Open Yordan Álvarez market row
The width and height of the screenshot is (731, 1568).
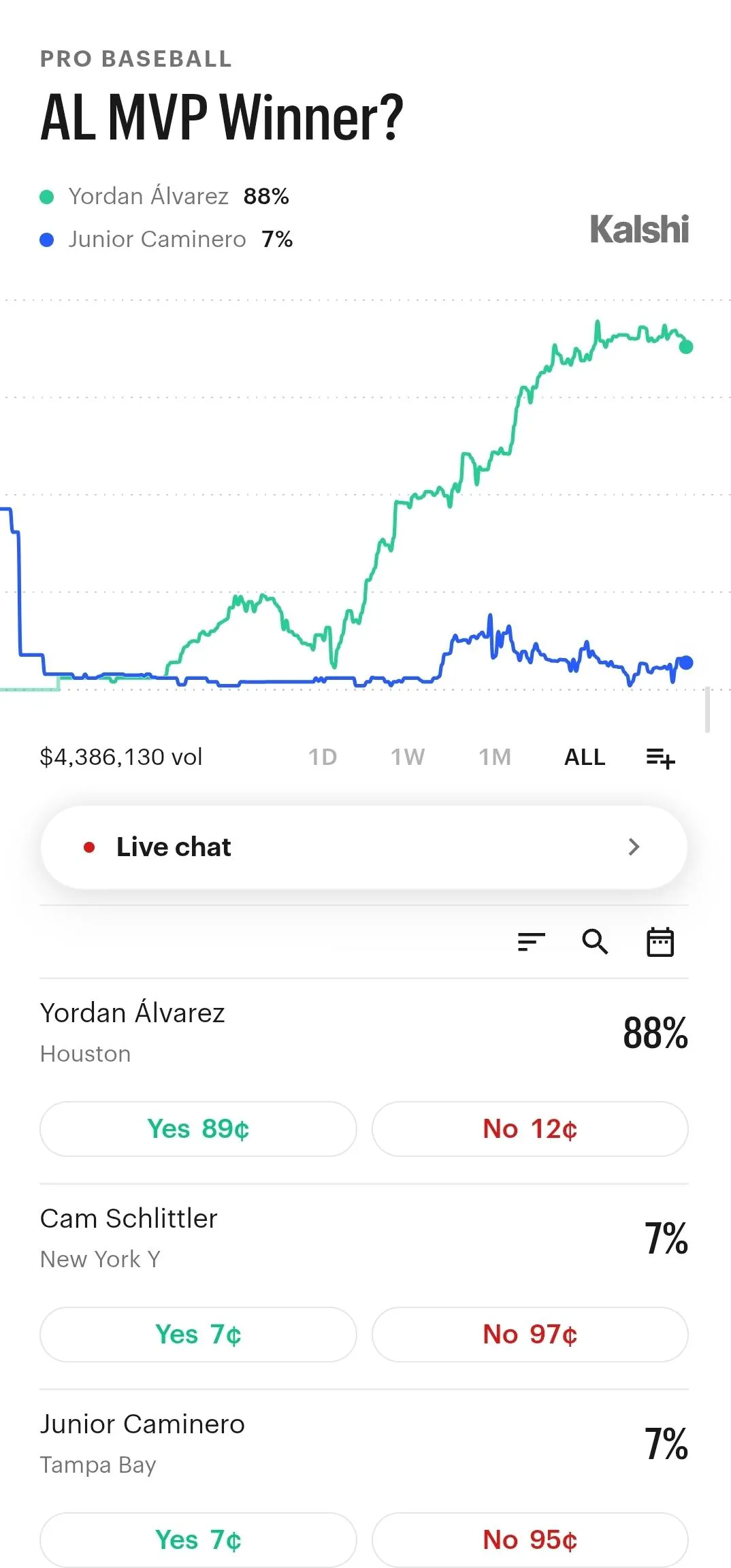tap(364, 1033)
